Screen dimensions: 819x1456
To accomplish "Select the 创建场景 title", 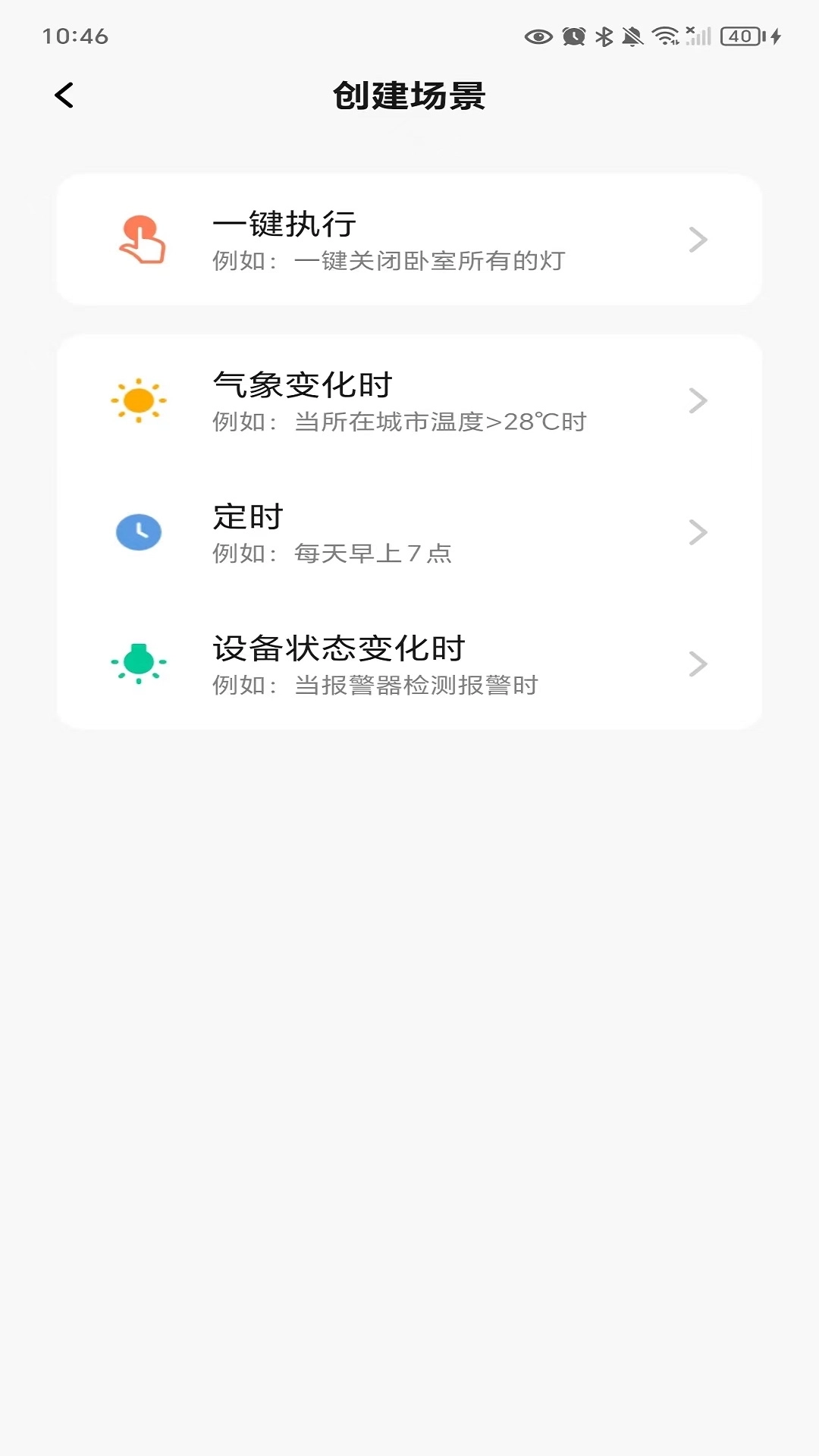I will 409,94.
